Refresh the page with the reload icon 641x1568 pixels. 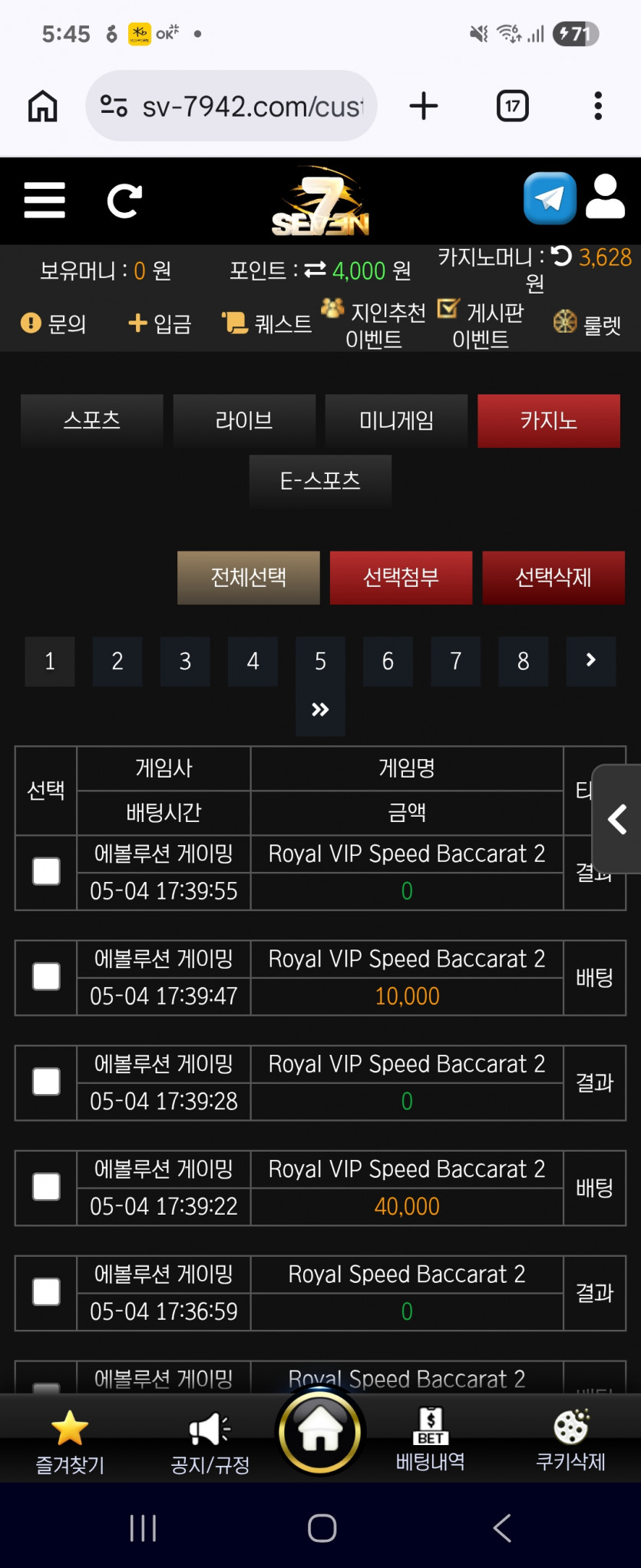click(x=124, y=201)
